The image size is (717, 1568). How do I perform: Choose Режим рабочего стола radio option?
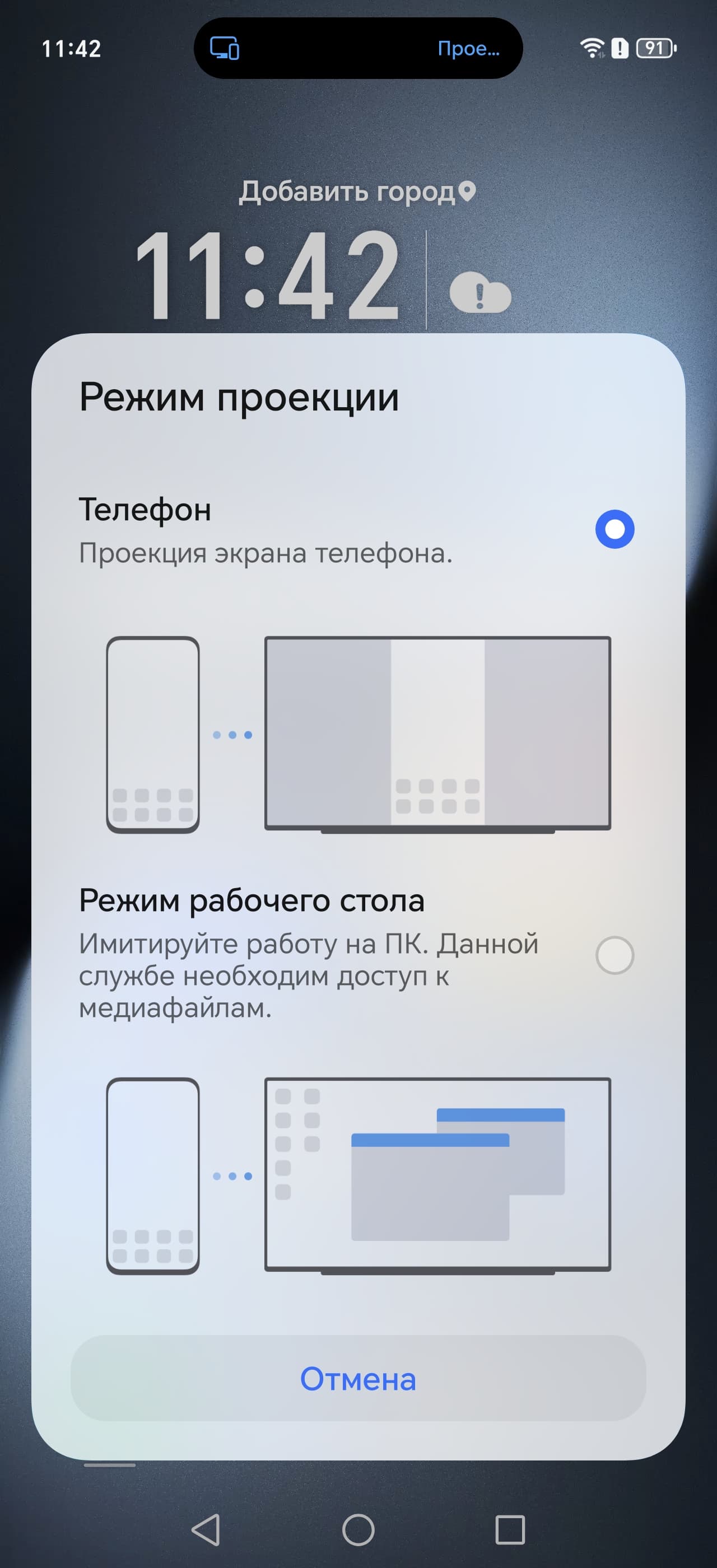tap(614, 954)
